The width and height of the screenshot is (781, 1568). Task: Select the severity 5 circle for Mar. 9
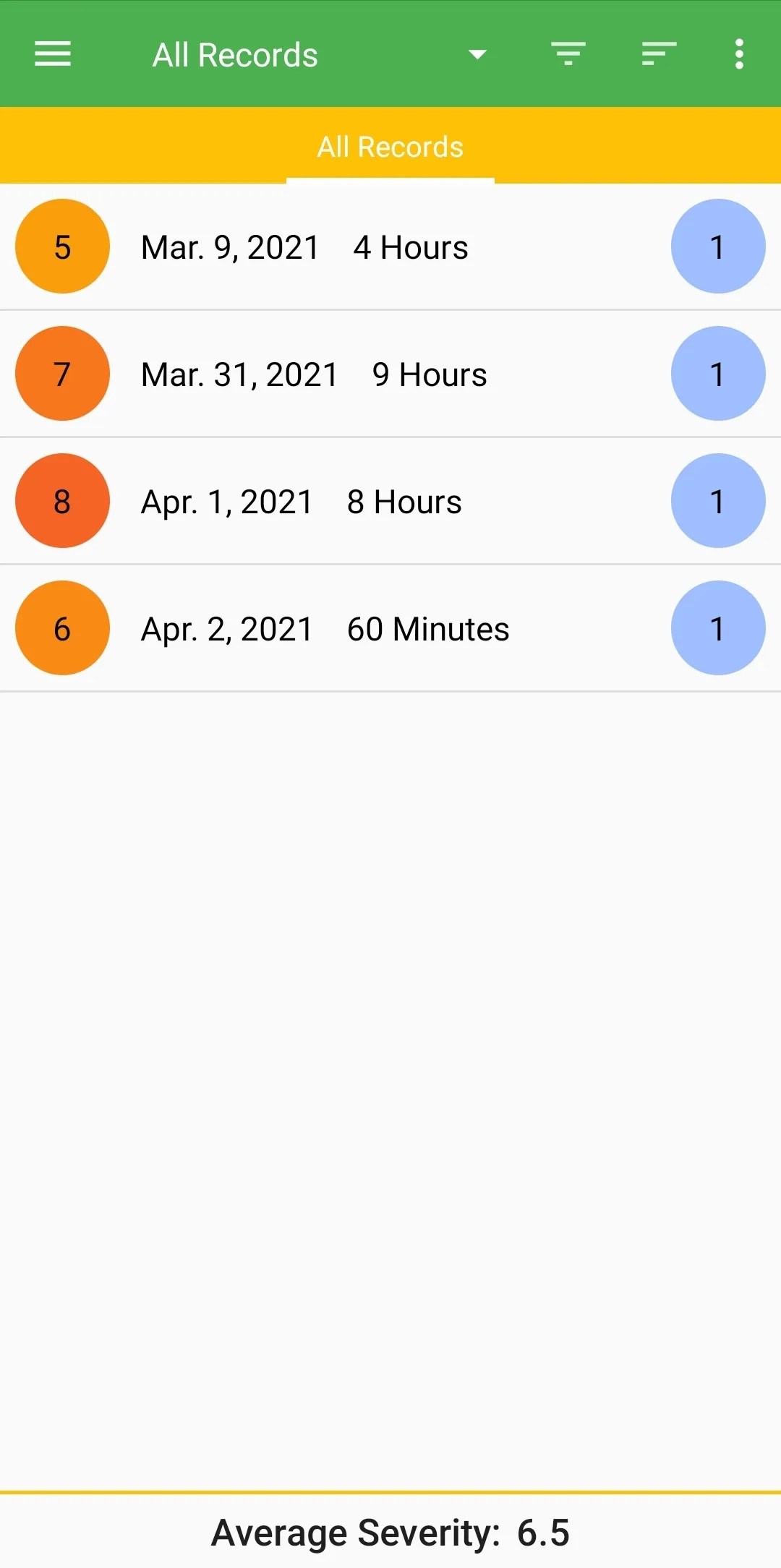pyautogui.click(x=61, y=247)
